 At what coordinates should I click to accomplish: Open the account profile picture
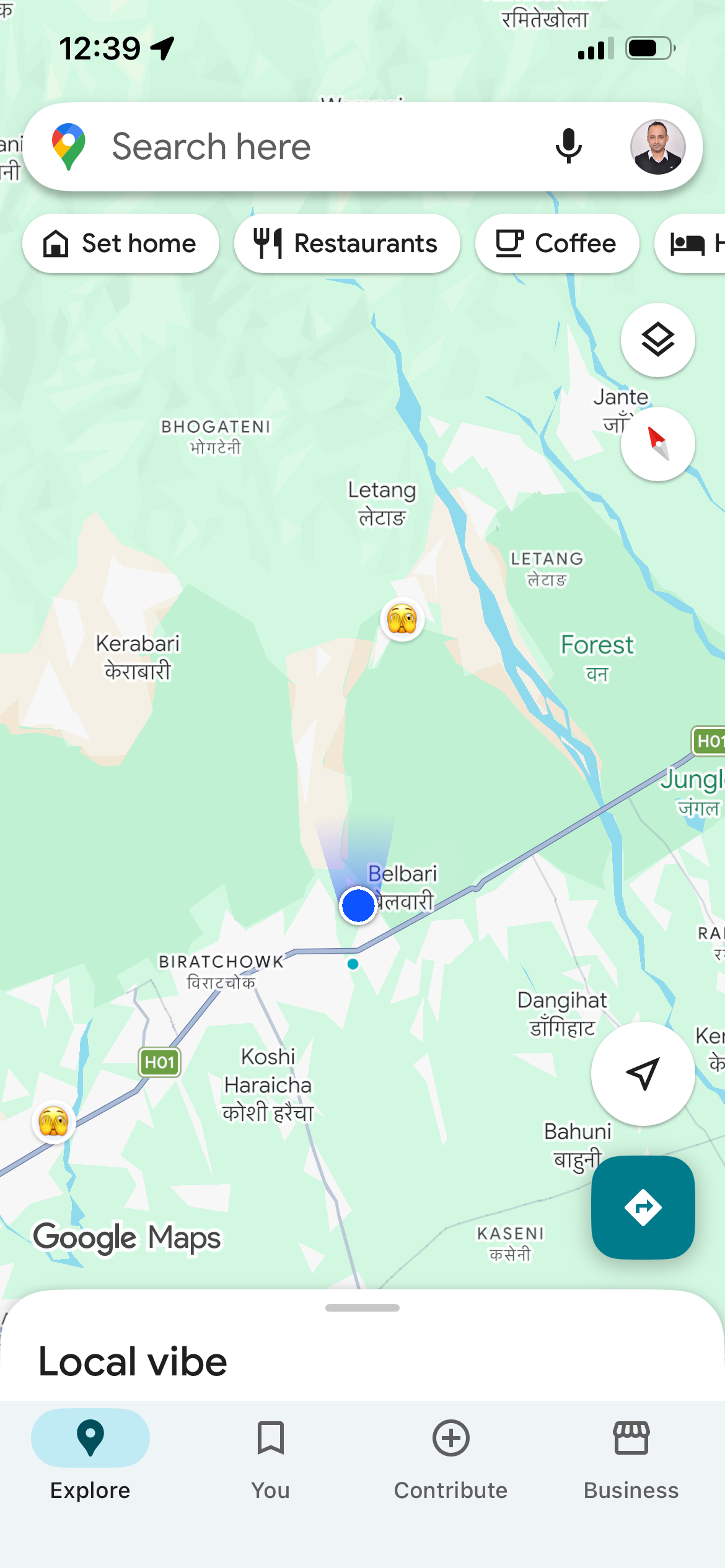pos(657,147)
